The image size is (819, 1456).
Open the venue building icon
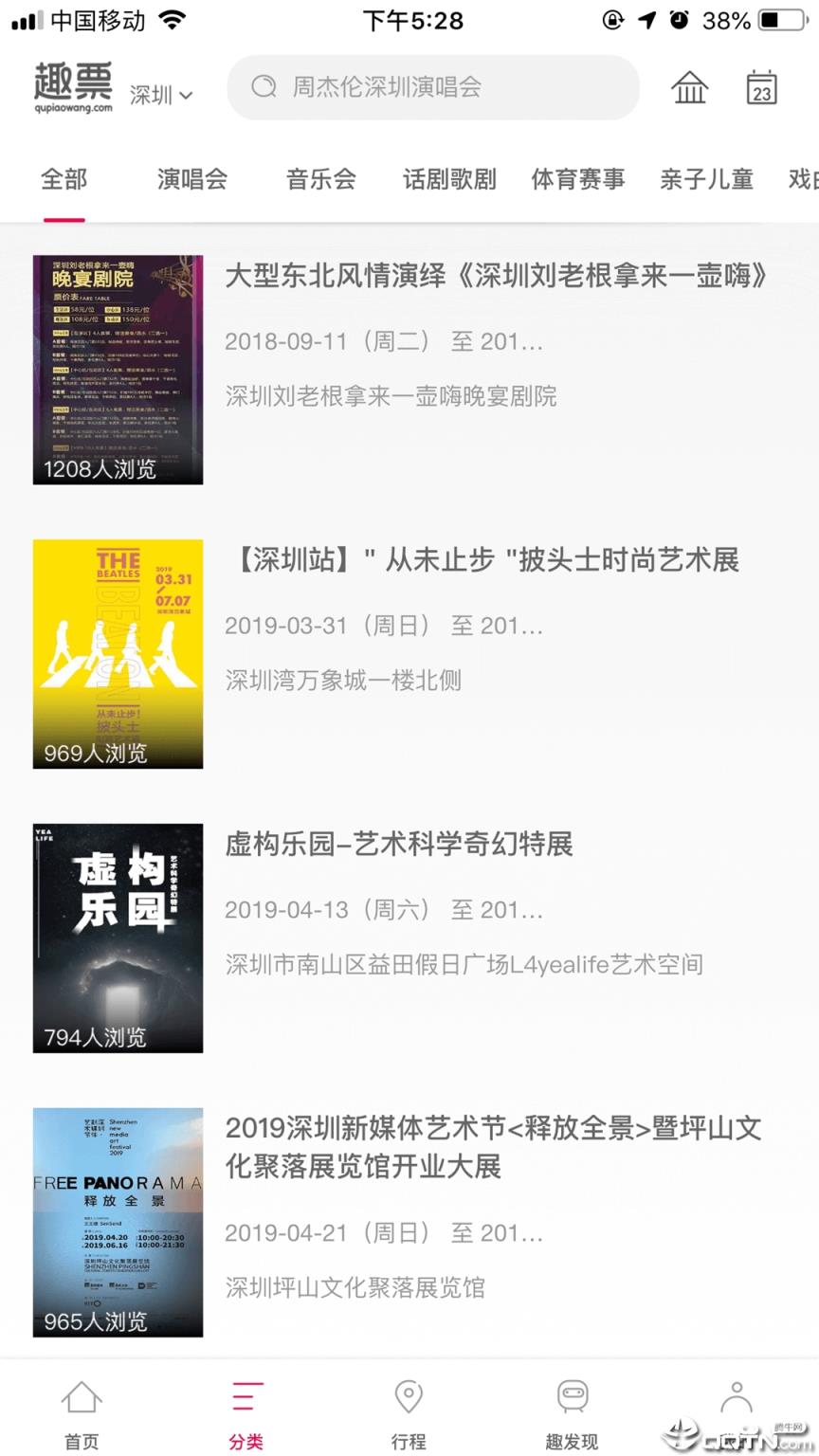click(689, 88)
